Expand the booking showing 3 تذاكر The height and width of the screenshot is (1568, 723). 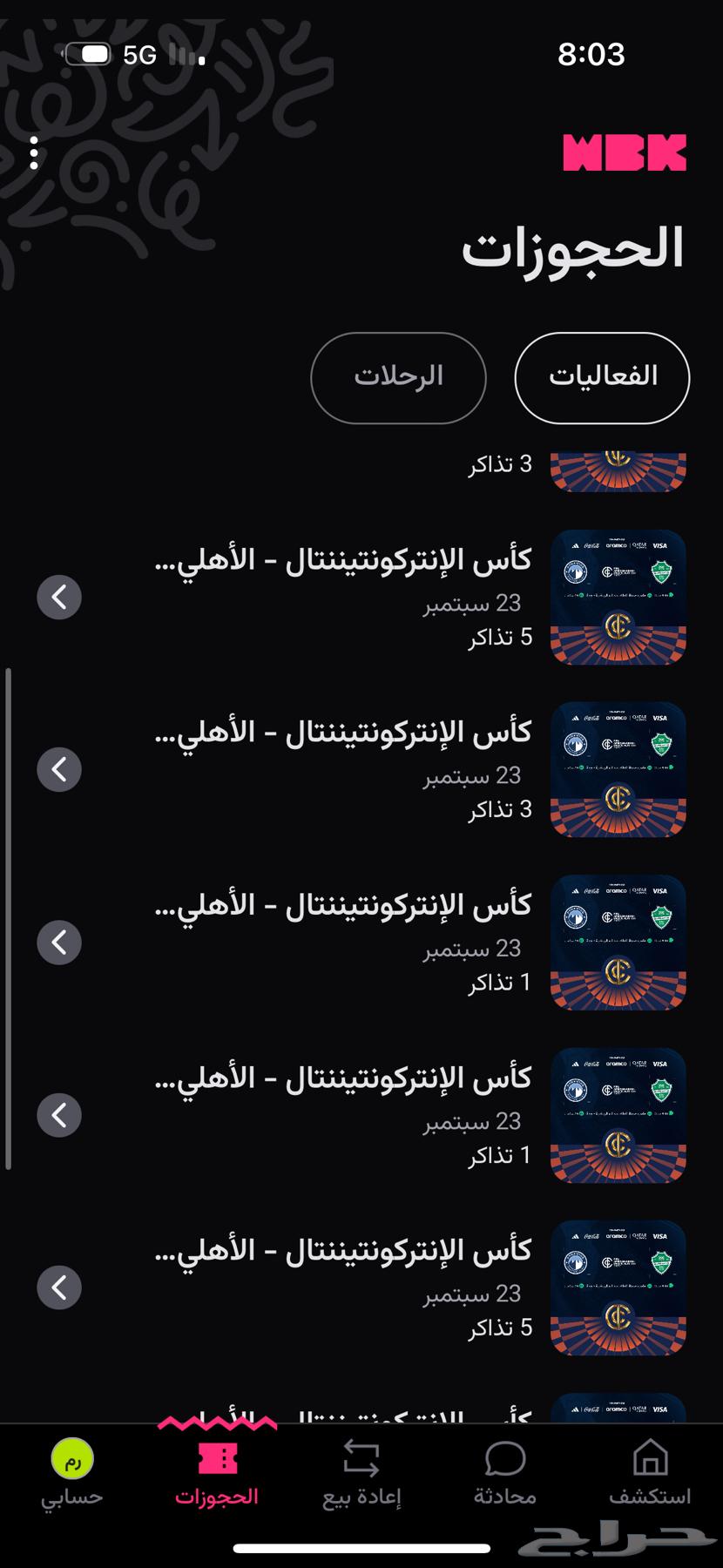(58, 769)
